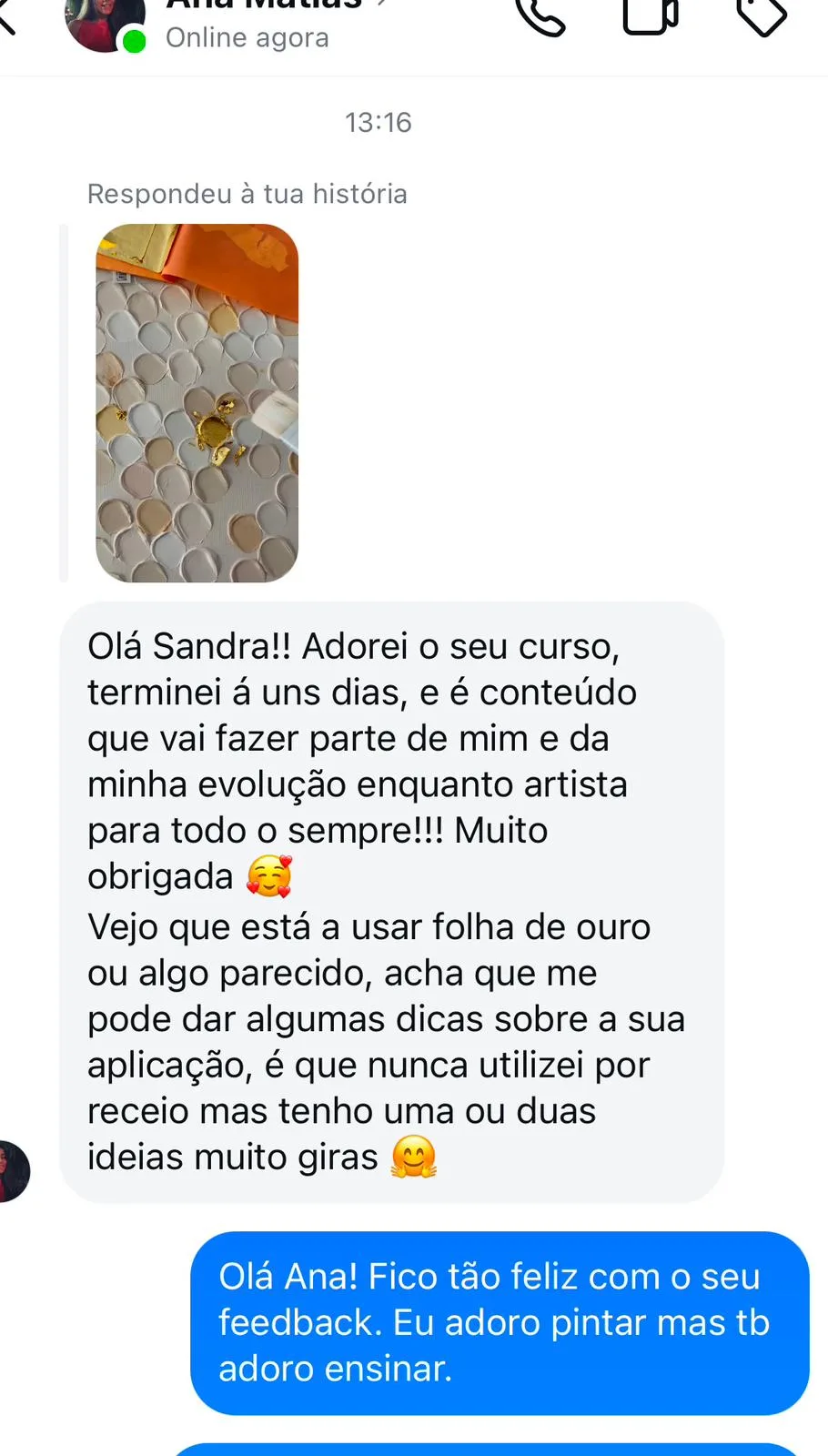Open the replied story thumbnail
The image size is (828, 1456).
pos(197,403)
